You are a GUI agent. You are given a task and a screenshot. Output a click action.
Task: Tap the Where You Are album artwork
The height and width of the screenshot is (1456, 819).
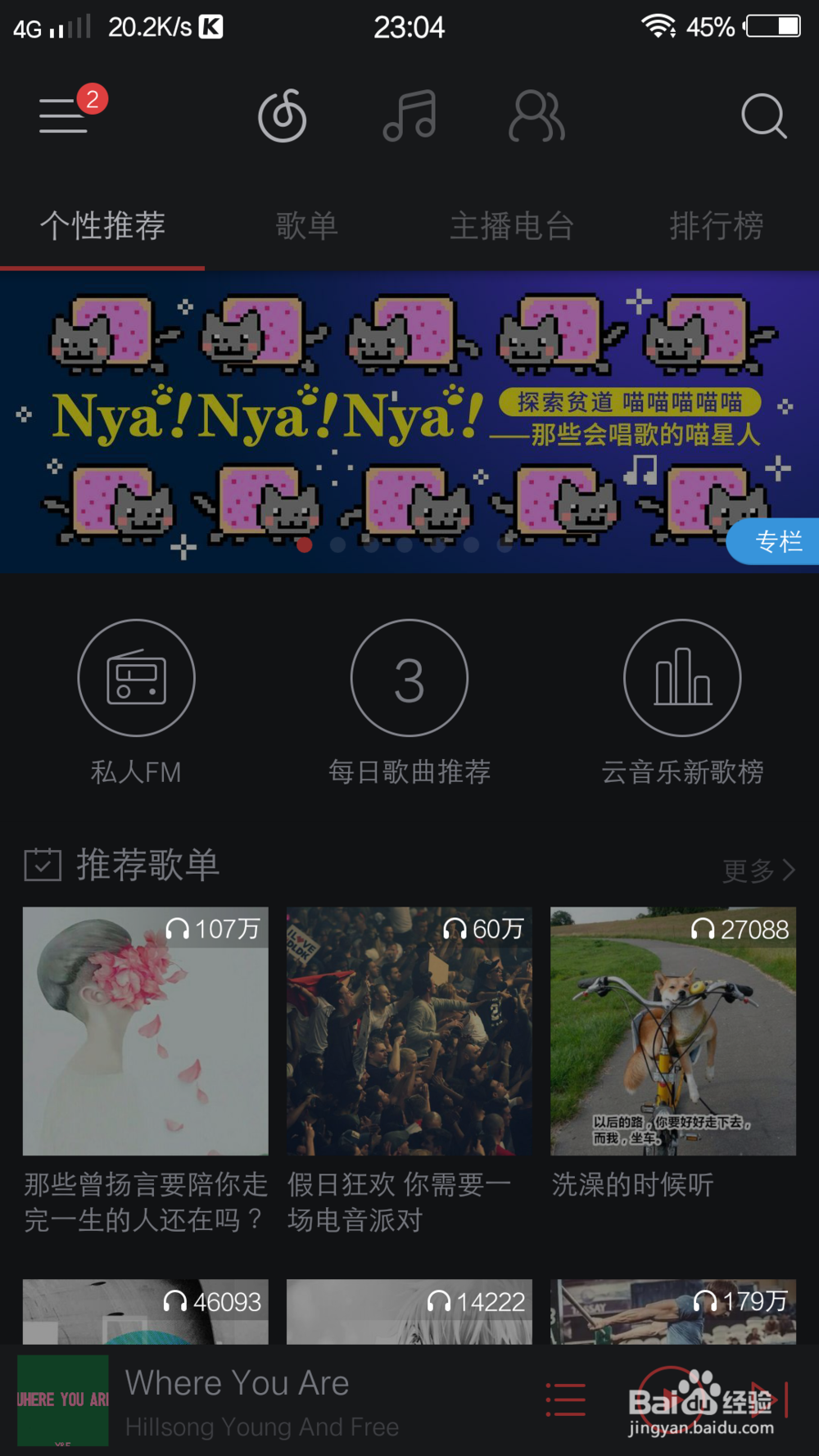point(61,1400)
